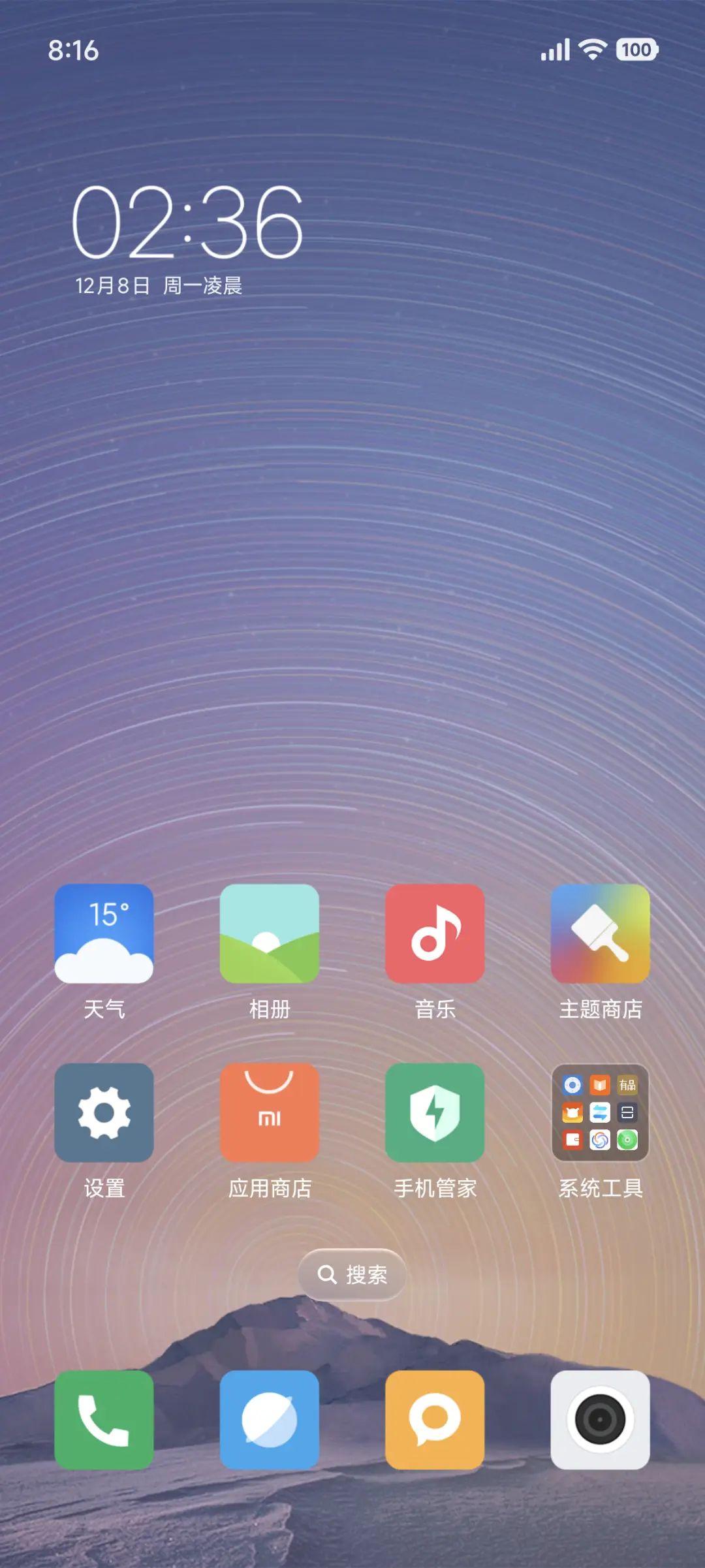Tap the 100 battery indicator
705x1568 pixels.
pyautogui.click(x=636, y=49)
